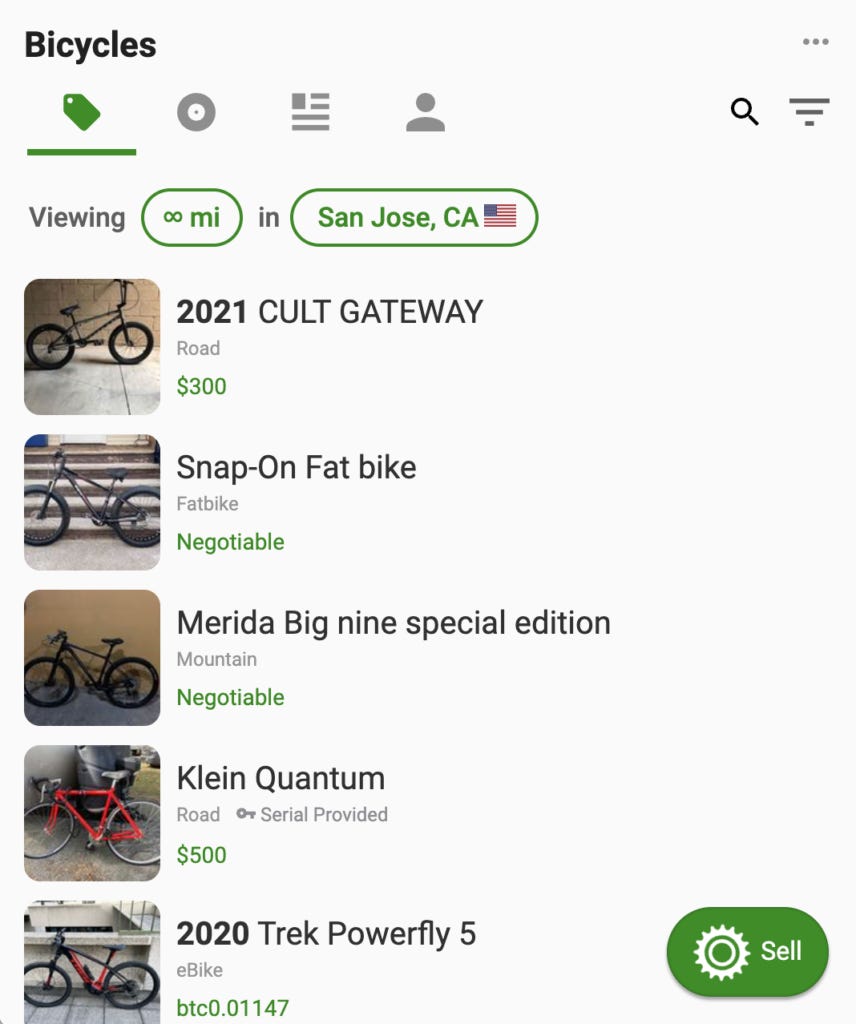The image size is (856, 1024).
Task: Open the Klein Quantum listing
Action: click(x=280, y=778)
